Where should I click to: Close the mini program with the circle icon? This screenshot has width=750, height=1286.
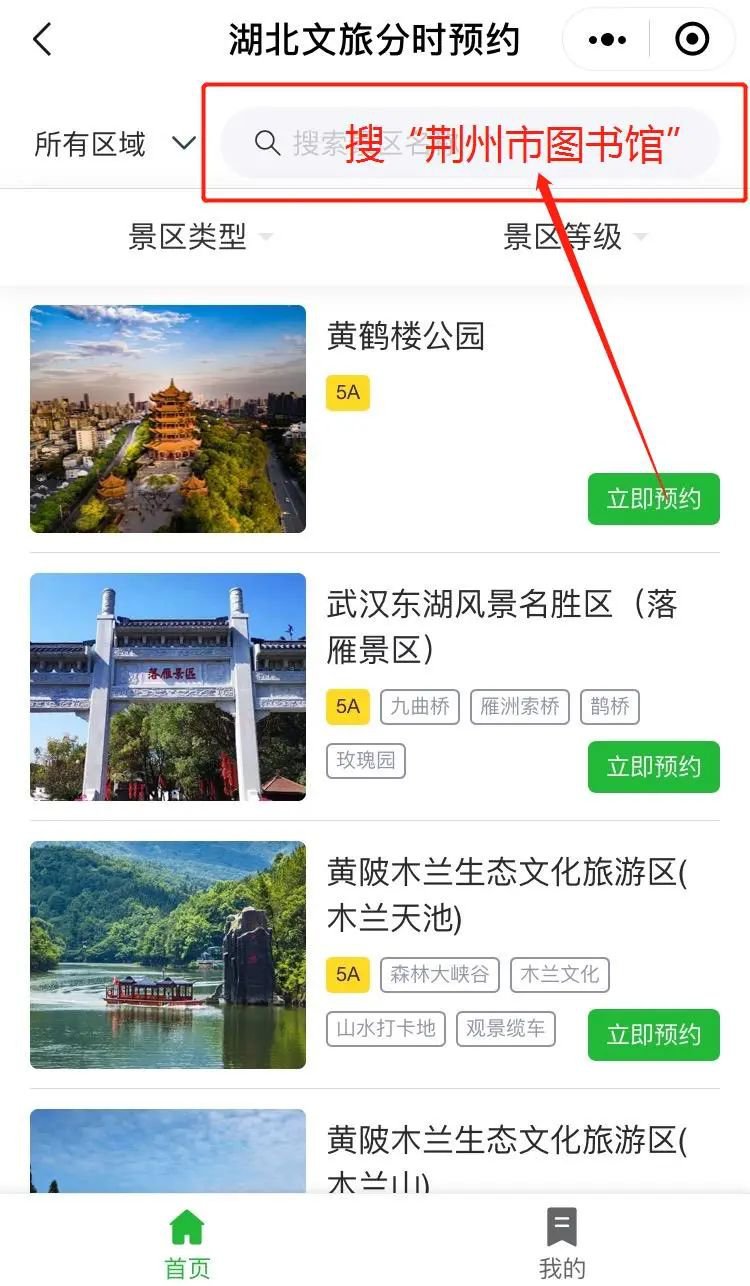point(692,40)
